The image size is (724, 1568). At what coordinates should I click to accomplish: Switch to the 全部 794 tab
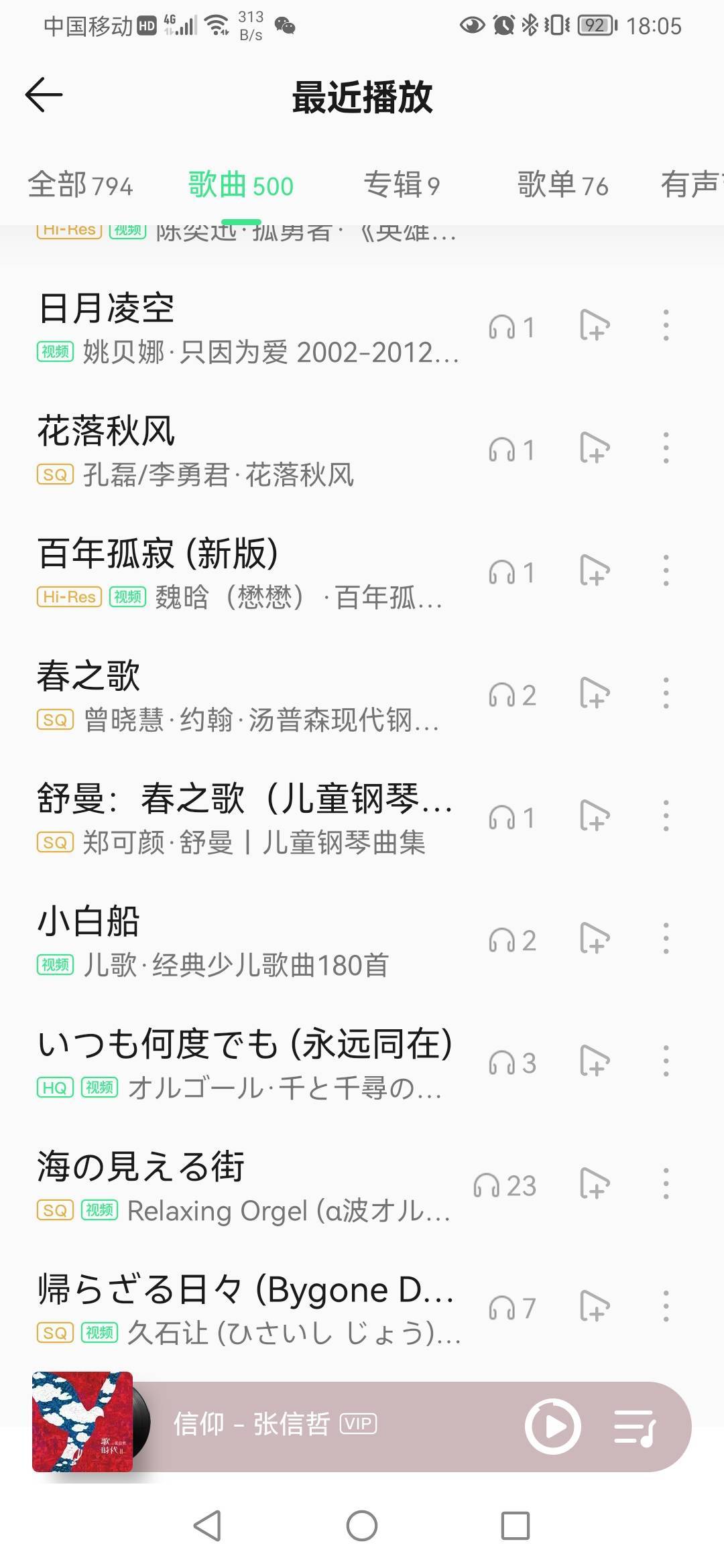tap(80, 185)
